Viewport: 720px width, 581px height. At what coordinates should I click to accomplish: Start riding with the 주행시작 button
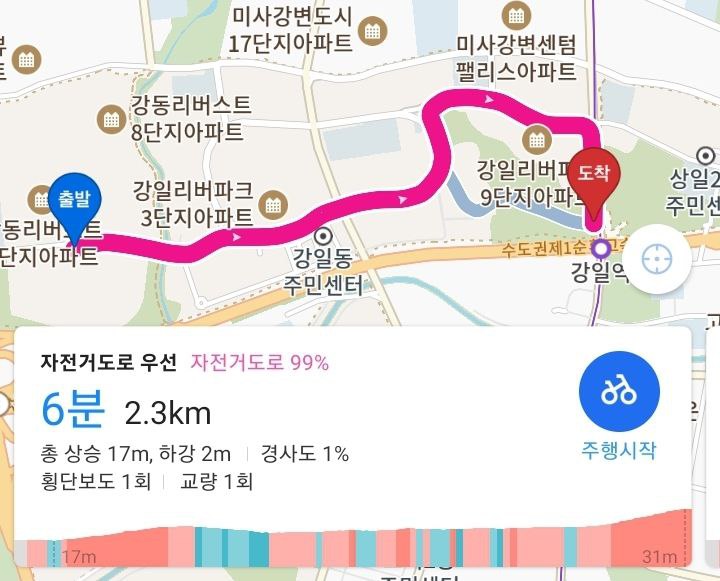[x=619, y=392]
